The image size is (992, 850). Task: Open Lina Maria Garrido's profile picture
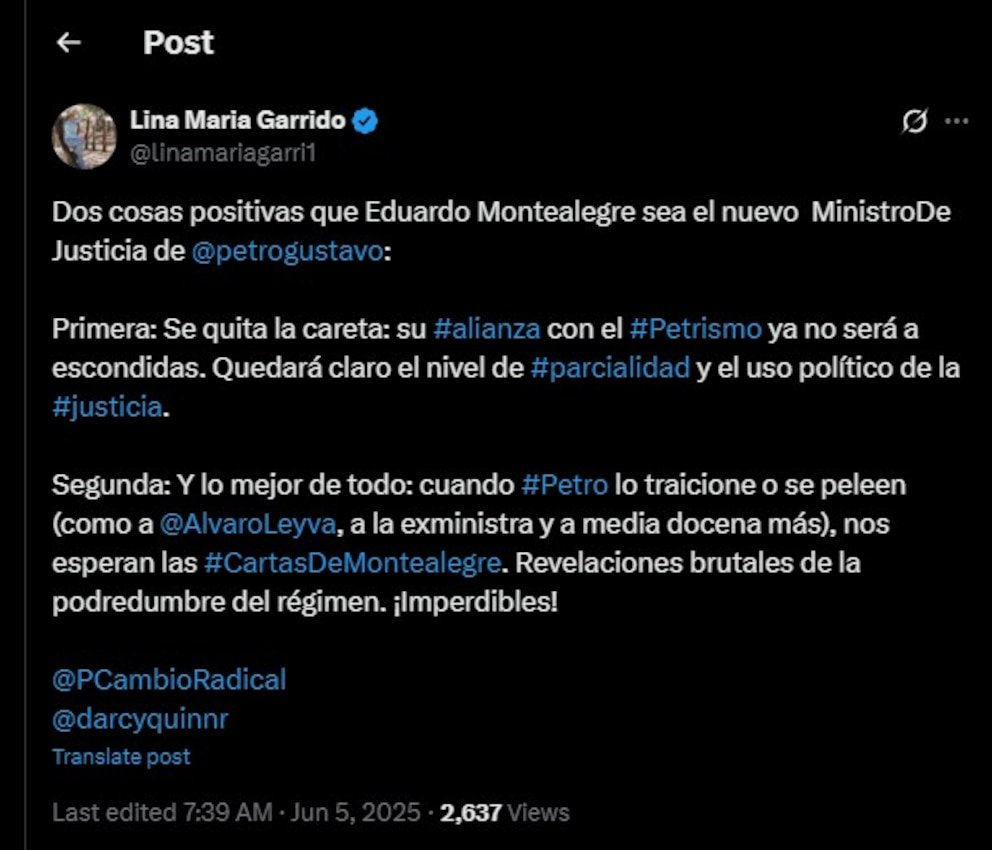pos(84,136)
